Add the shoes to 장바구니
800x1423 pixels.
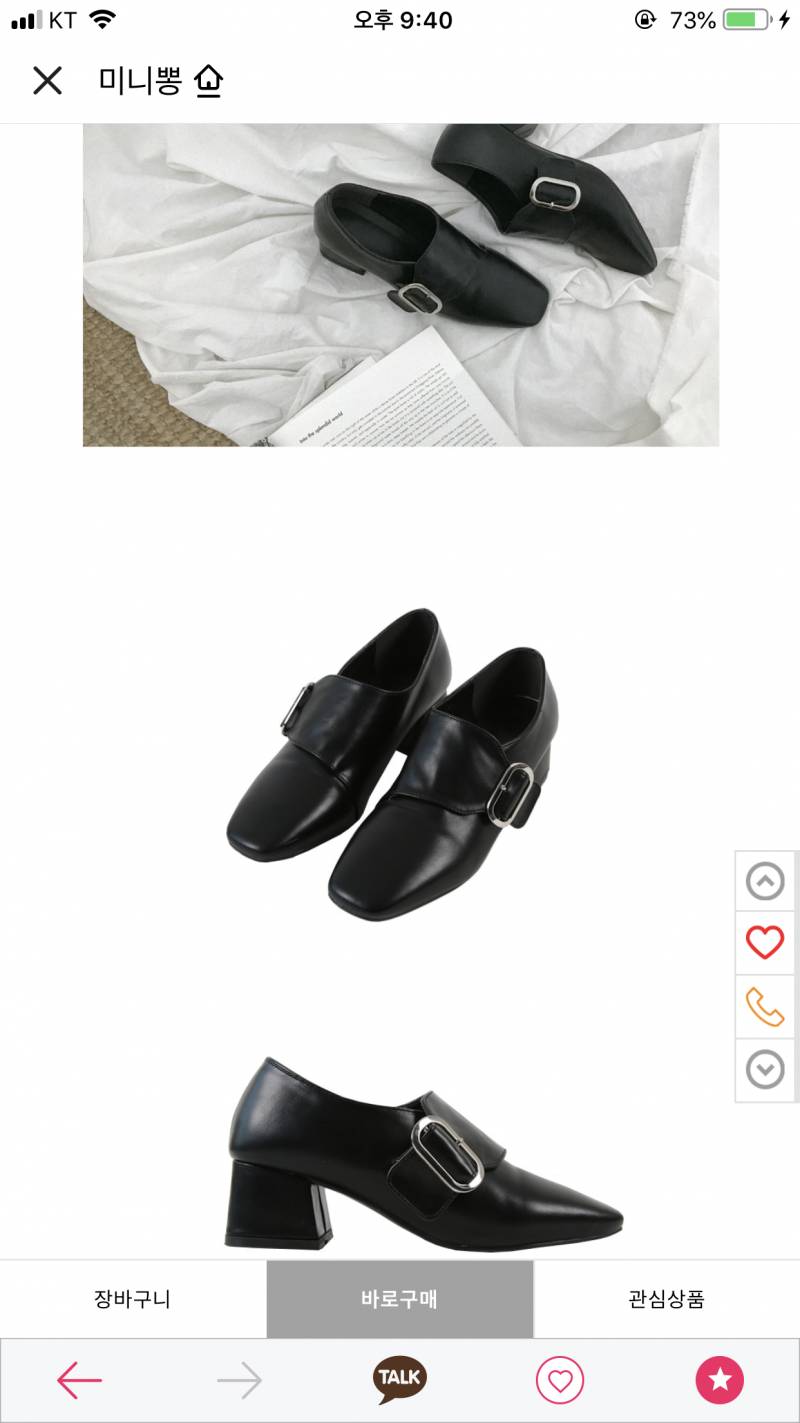pos(133,1299)
